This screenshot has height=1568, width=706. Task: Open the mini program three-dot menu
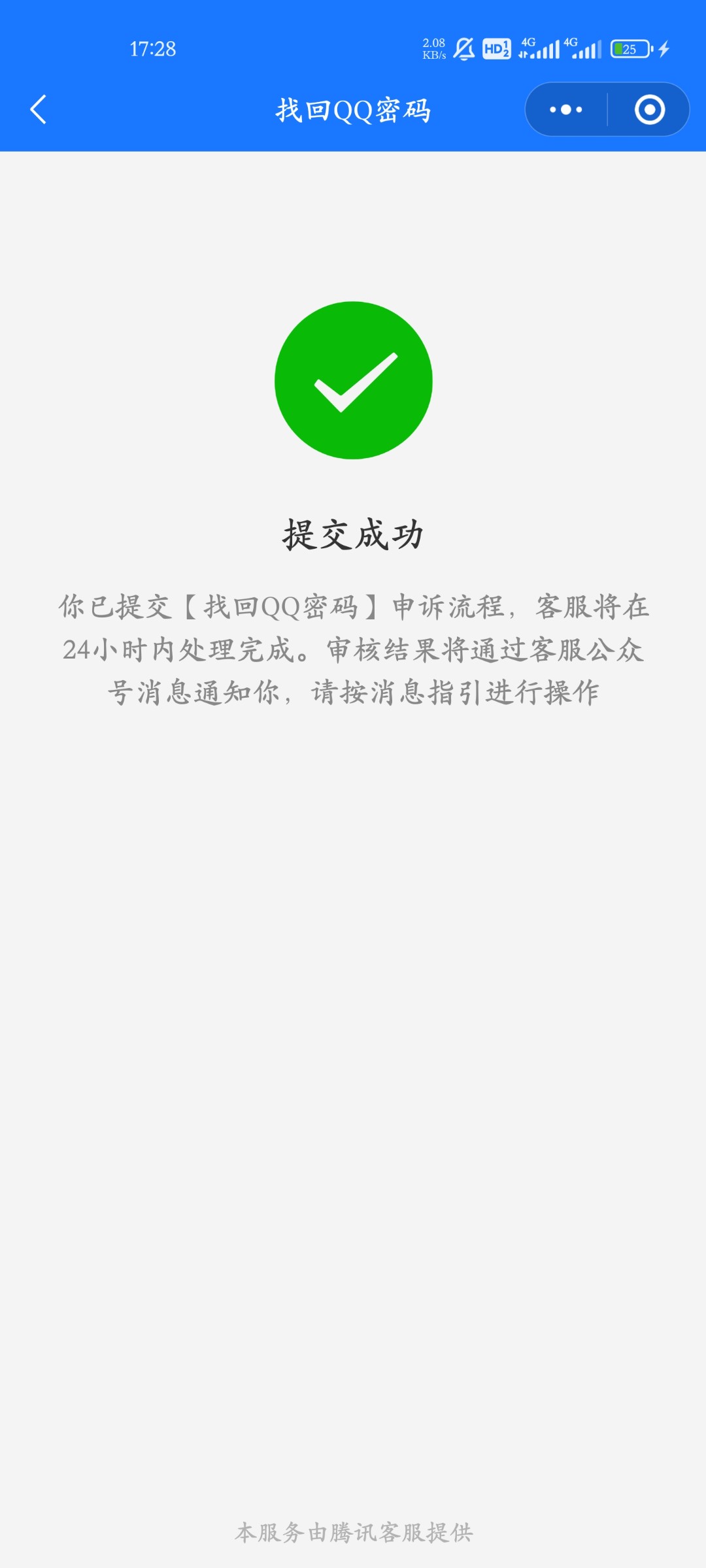pyautogui.click(x=566, y=109)
